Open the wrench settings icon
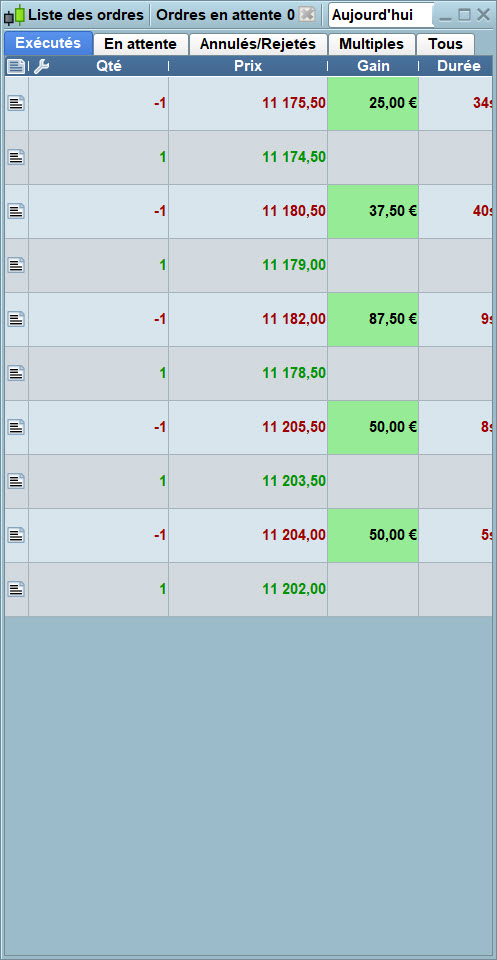 41,66
